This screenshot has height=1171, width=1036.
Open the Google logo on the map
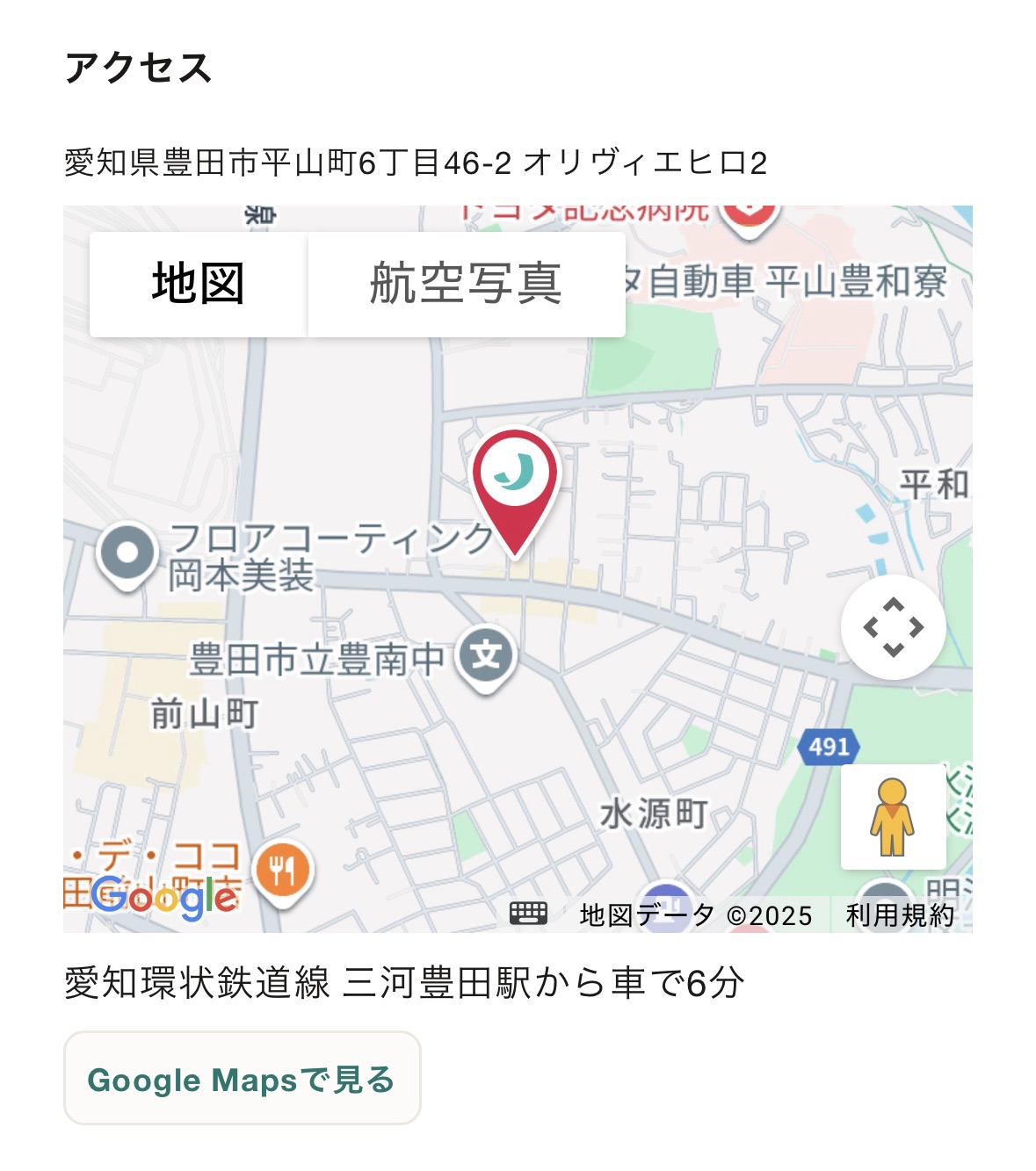pos(163,897)
